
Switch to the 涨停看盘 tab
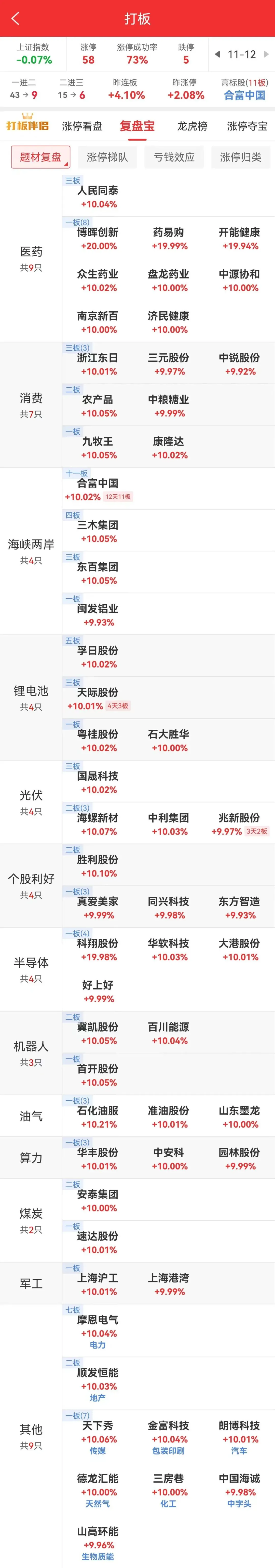pos(82,126)
